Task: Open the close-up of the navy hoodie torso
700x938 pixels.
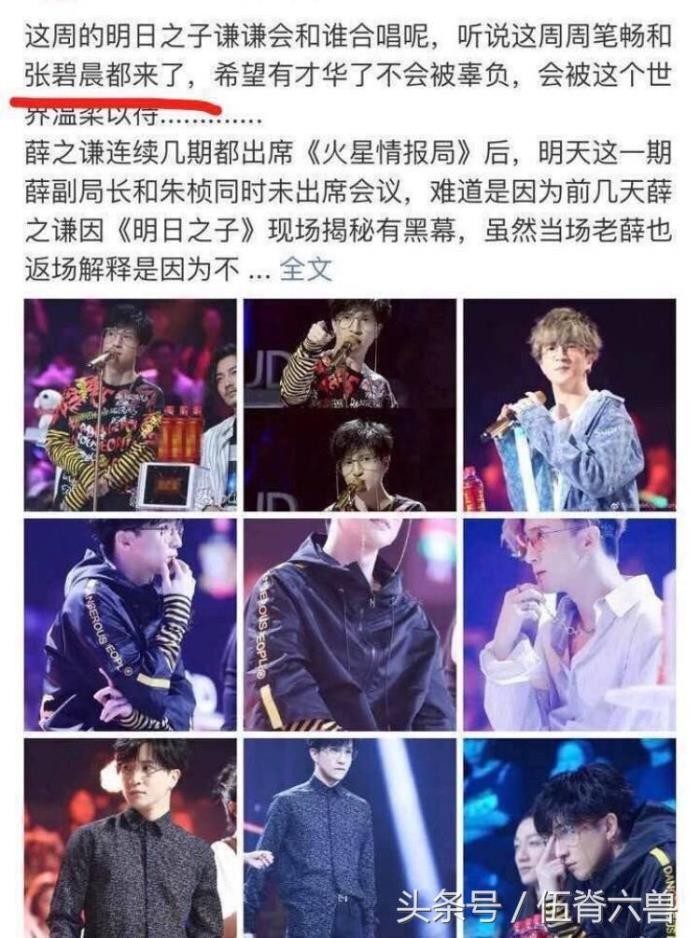Action: (x=350, y=624)
